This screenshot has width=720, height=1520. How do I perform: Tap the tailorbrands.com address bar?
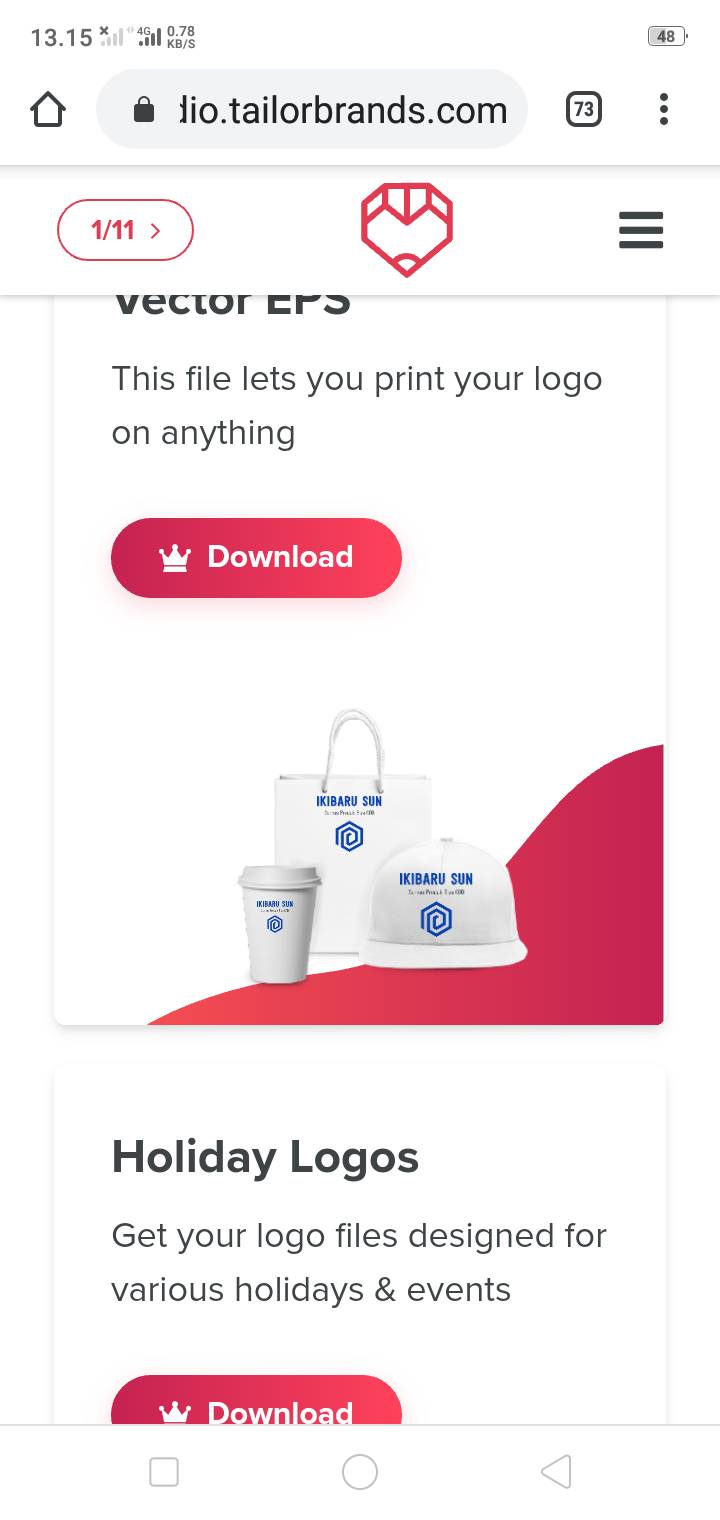click(x=311, y=109)
